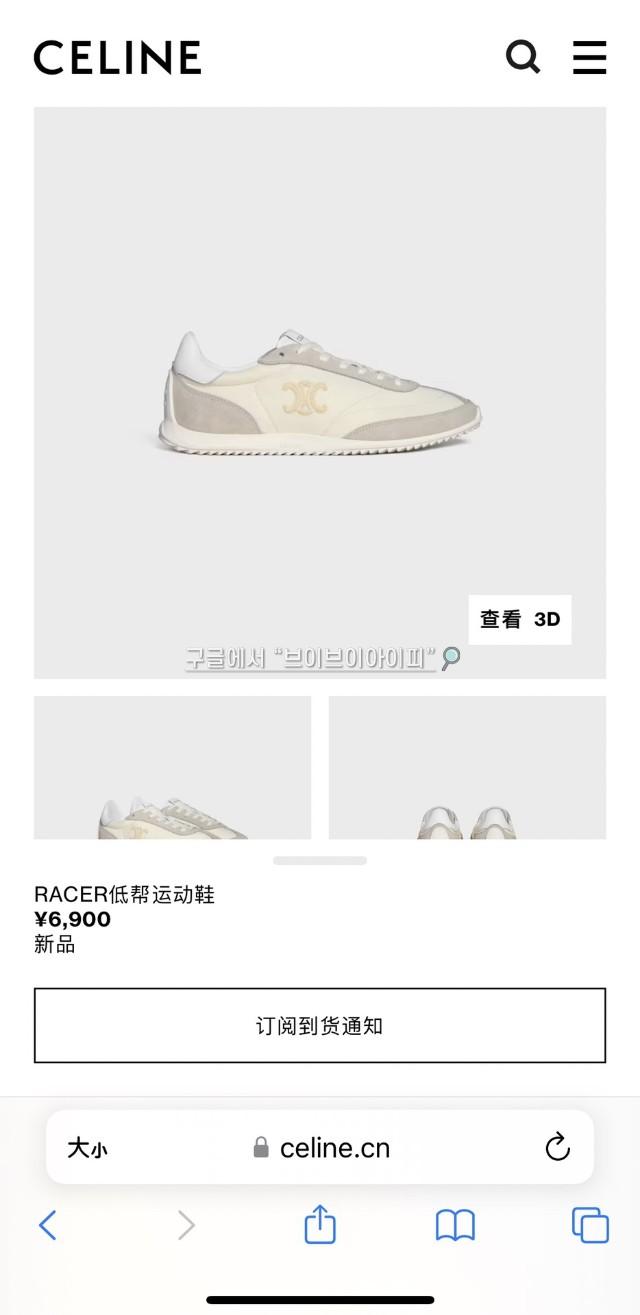The height and width of the screenshot is (1315, 640).
Task: Go back to previous page
Action: tap(47, 1225)
